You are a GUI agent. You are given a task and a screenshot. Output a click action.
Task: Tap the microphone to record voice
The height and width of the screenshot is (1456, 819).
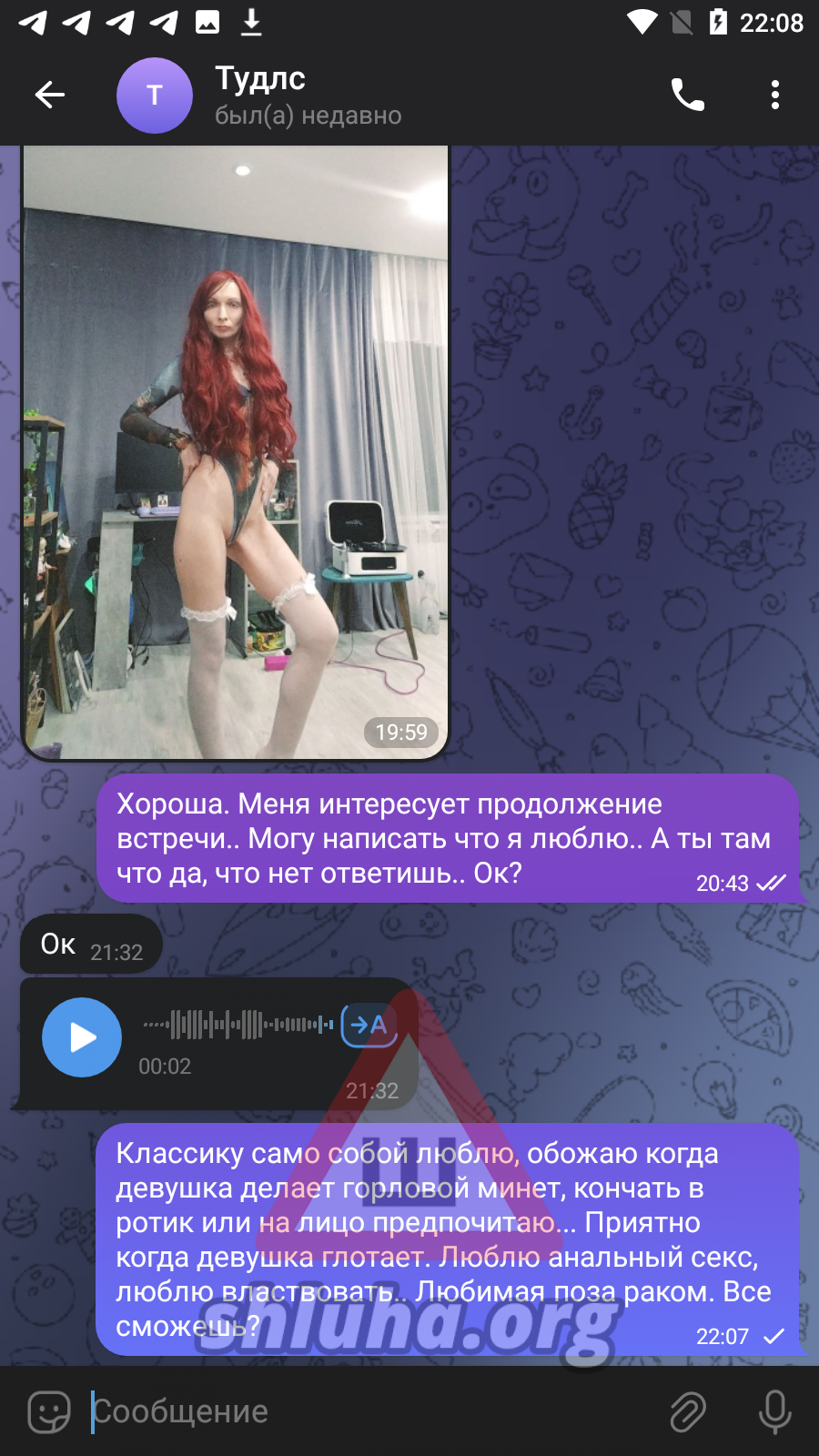tap(774, 1411)
